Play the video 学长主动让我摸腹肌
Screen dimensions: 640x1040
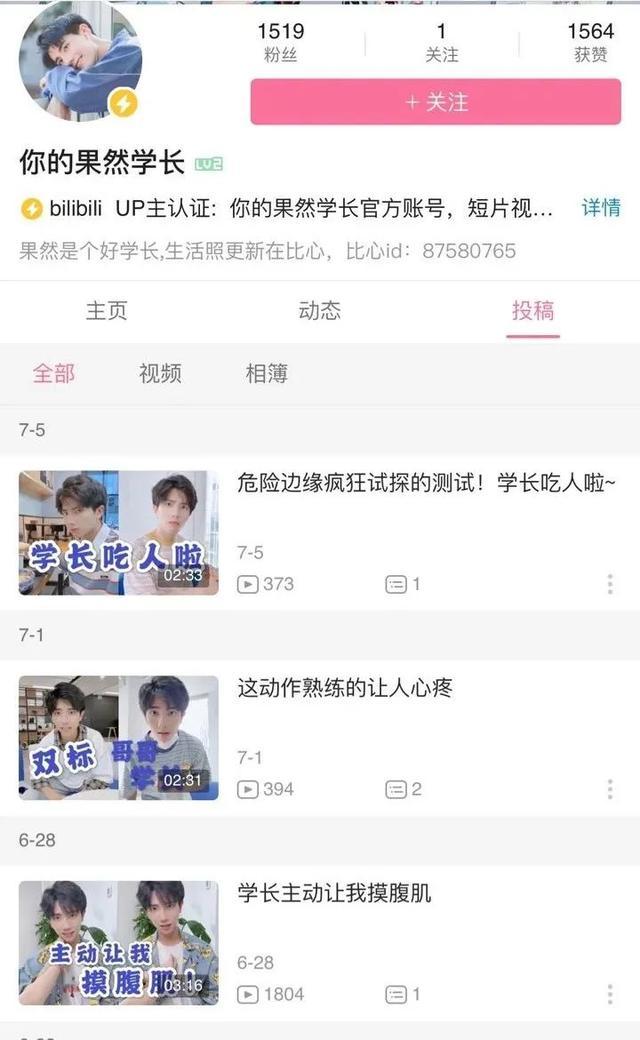point(119,943)
